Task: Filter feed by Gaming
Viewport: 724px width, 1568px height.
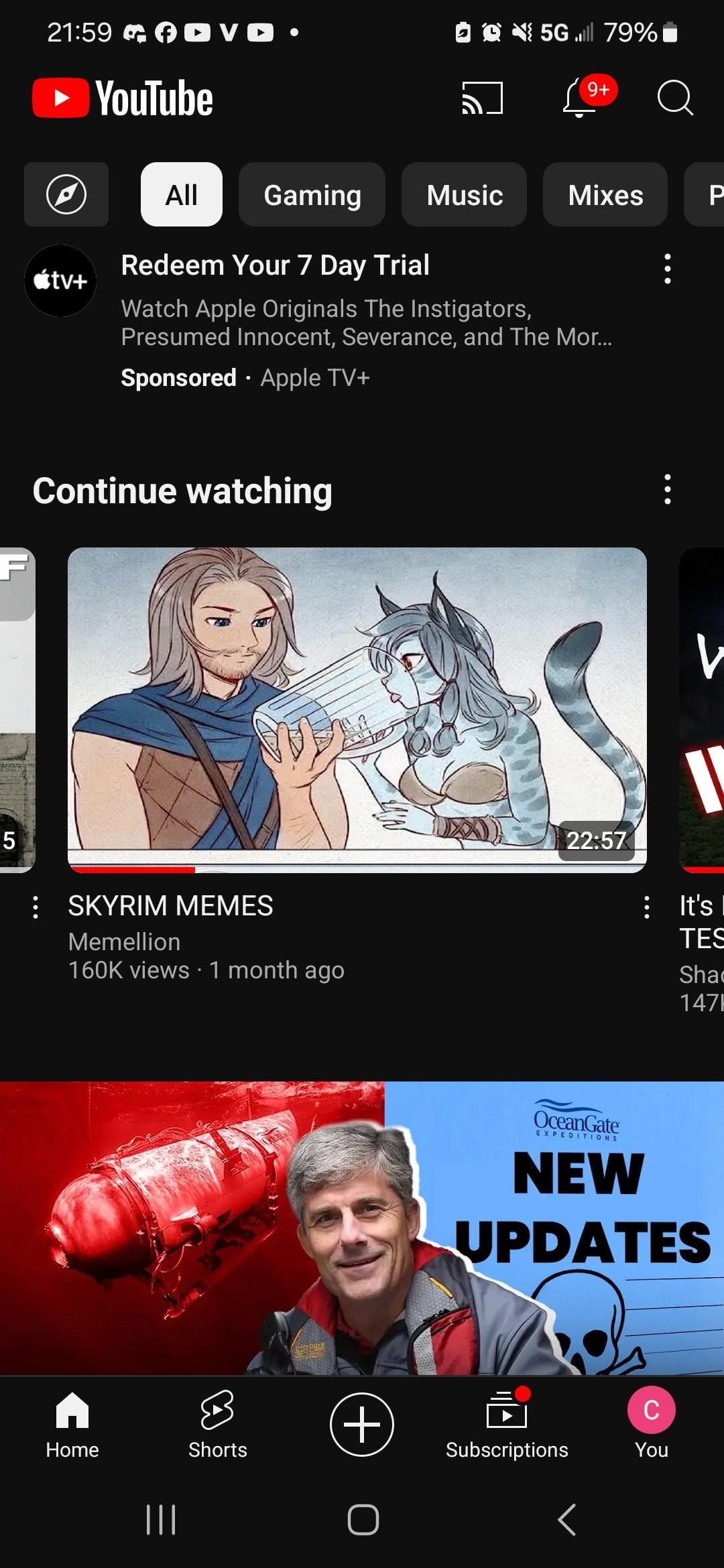Action: 312,194
